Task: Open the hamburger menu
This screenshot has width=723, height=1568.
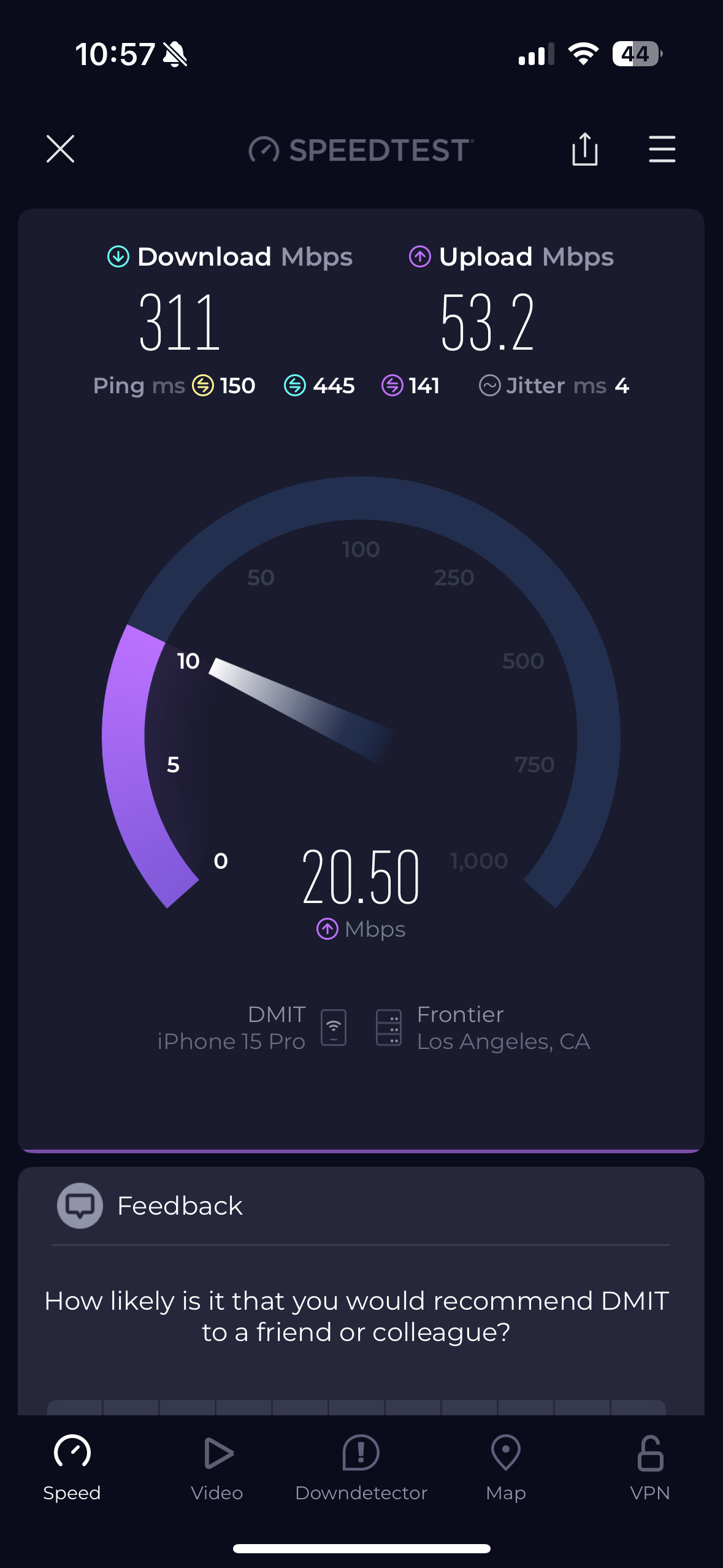Action: point(662,149)
